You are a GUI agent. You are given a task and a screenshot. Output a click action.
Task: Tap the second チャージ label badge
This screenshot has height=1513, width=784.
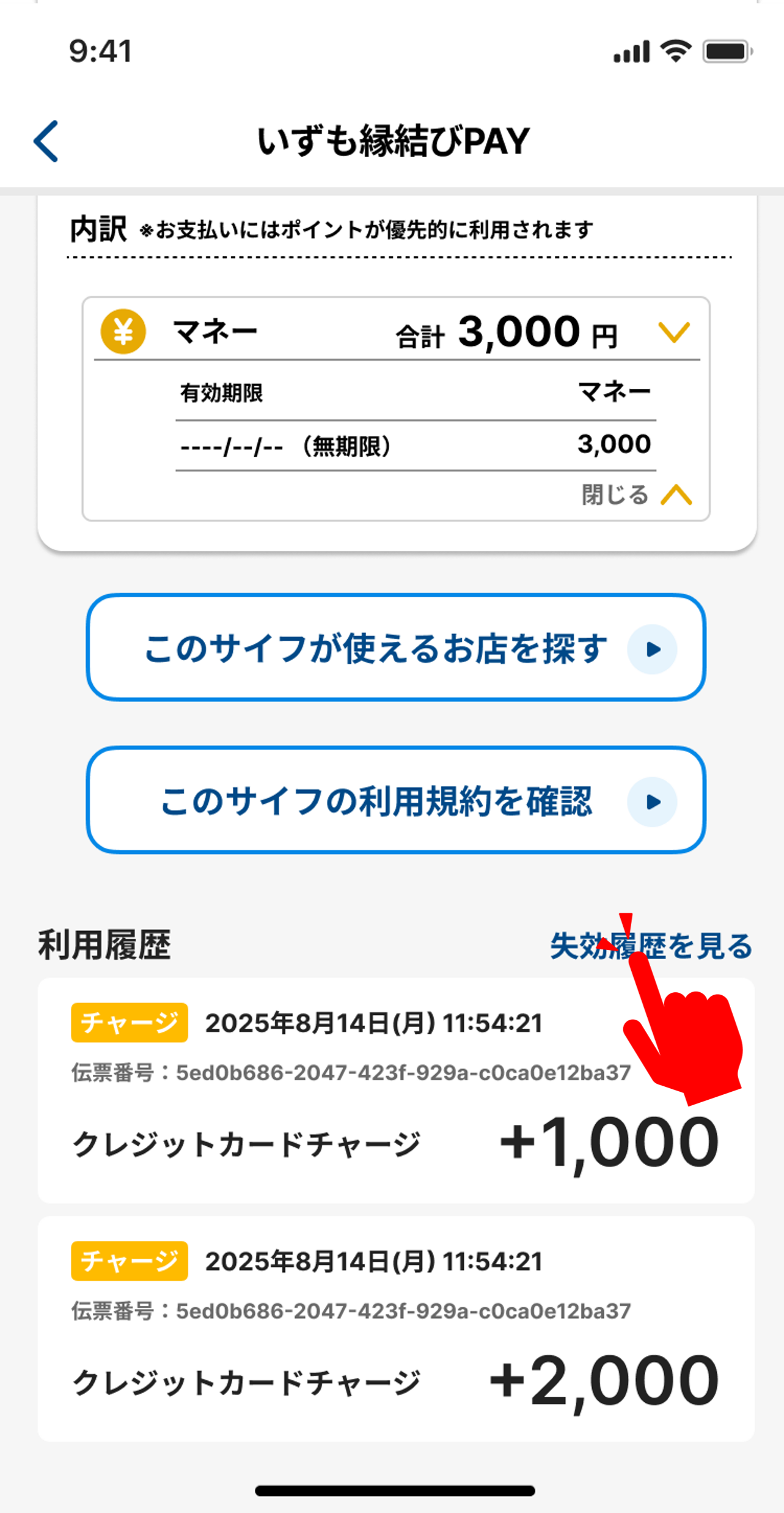pyautogui.click(x=130, y=1261)
